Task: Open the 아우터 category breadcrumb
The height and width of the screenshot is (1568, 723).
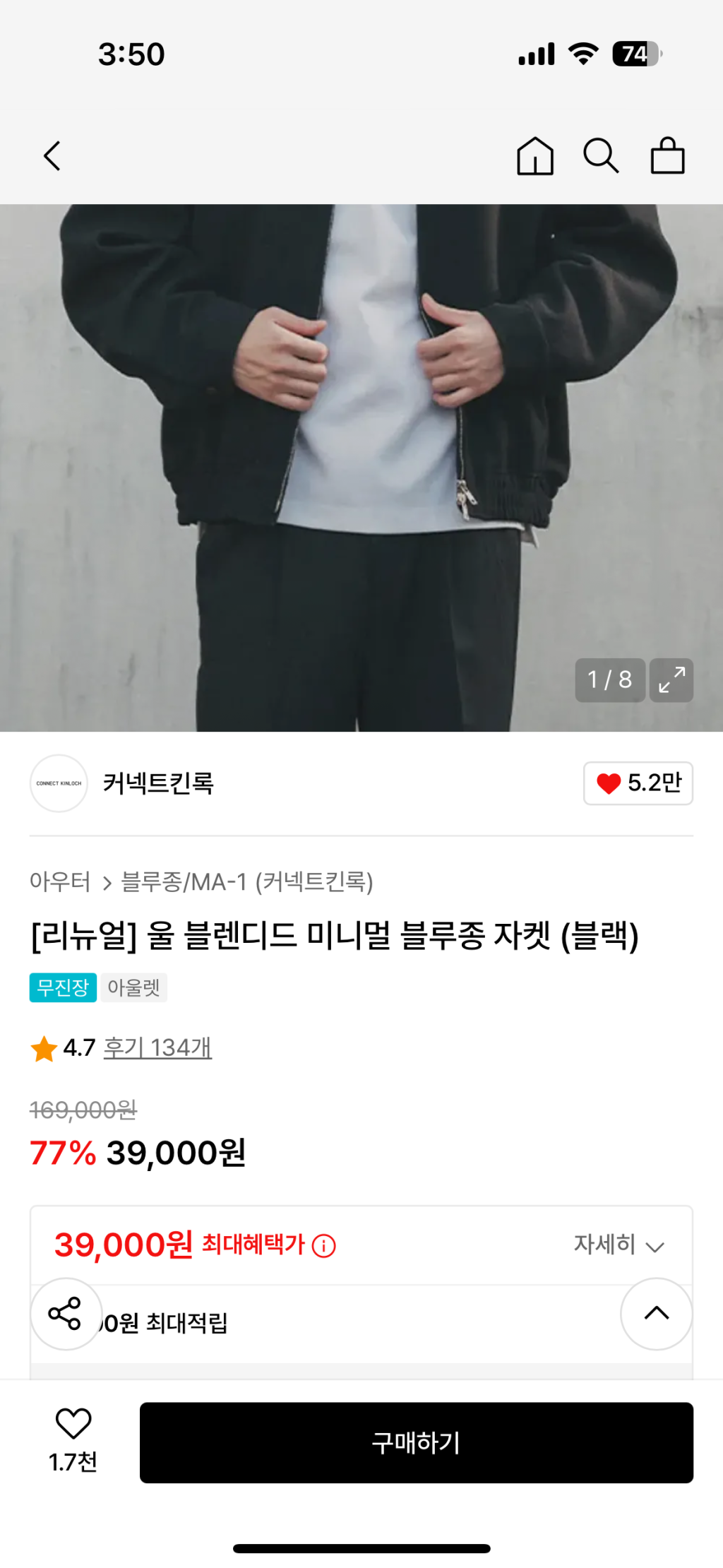Action: 60,882
